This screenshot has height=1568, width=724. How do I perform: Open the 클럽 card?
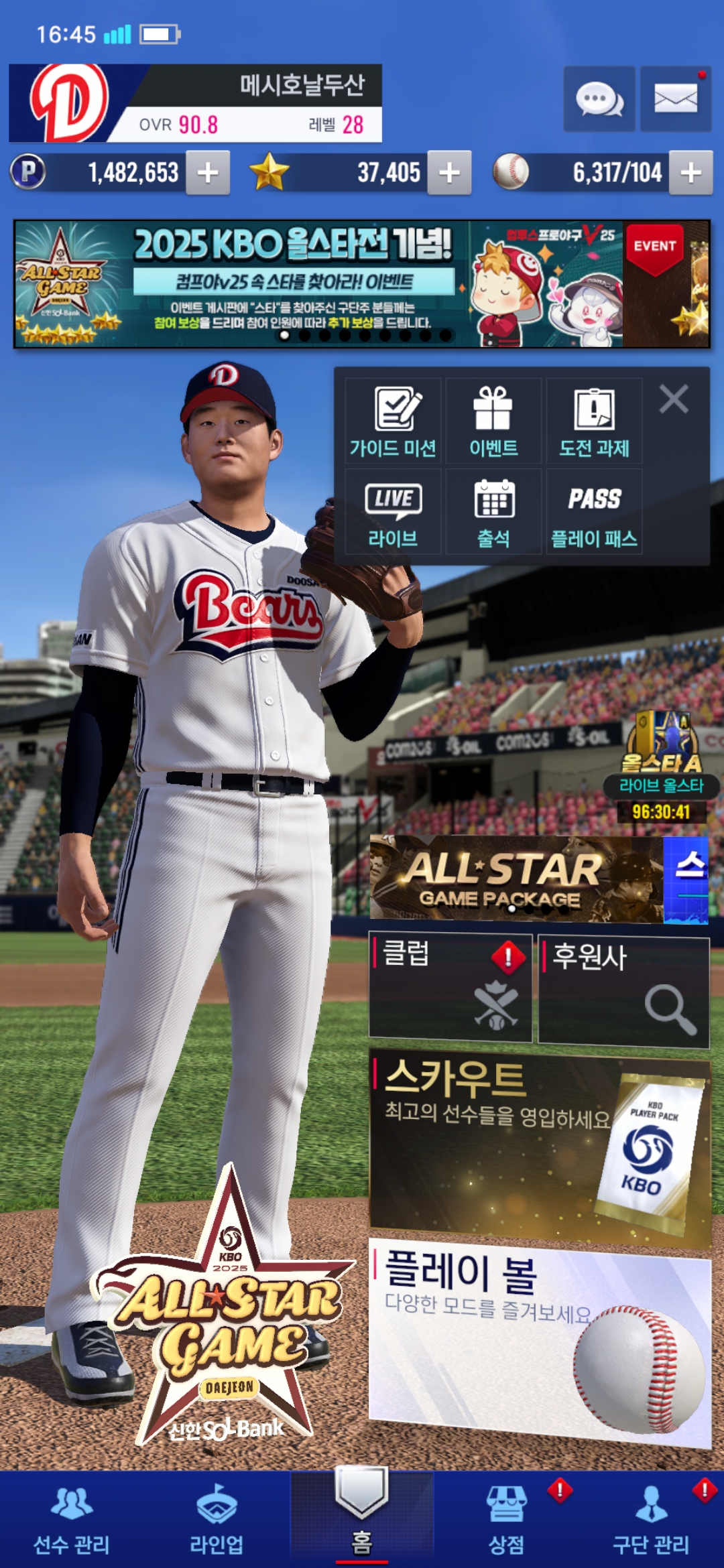[x=450, y=988]
